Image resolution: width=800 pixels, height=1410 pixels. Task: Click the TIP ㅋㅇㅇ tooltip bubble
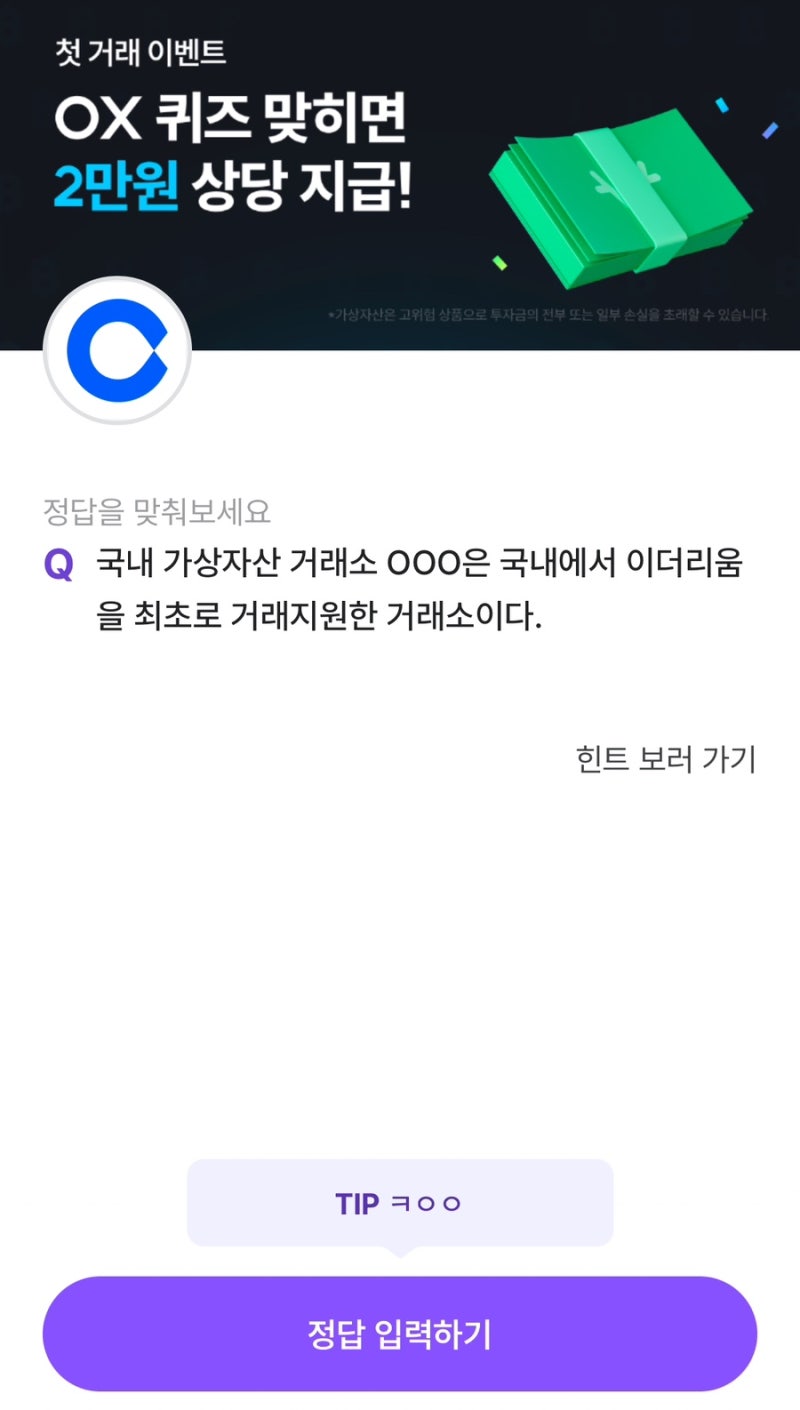[400, 1203]
